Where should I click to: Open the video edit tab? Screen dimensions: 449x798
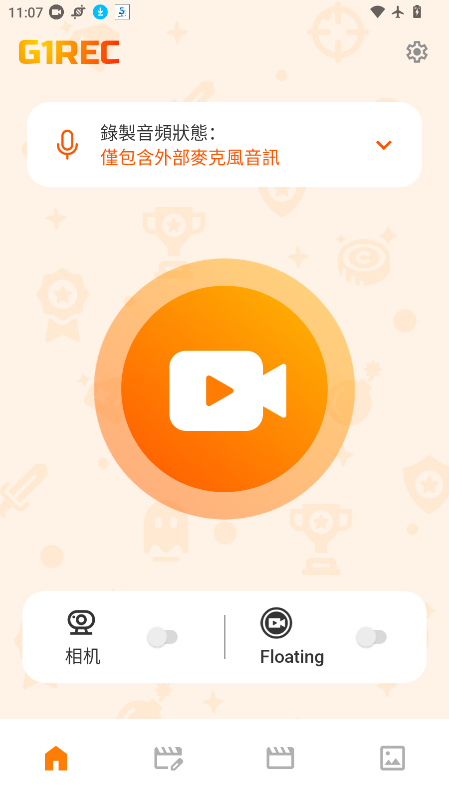(x=169, y=758)
